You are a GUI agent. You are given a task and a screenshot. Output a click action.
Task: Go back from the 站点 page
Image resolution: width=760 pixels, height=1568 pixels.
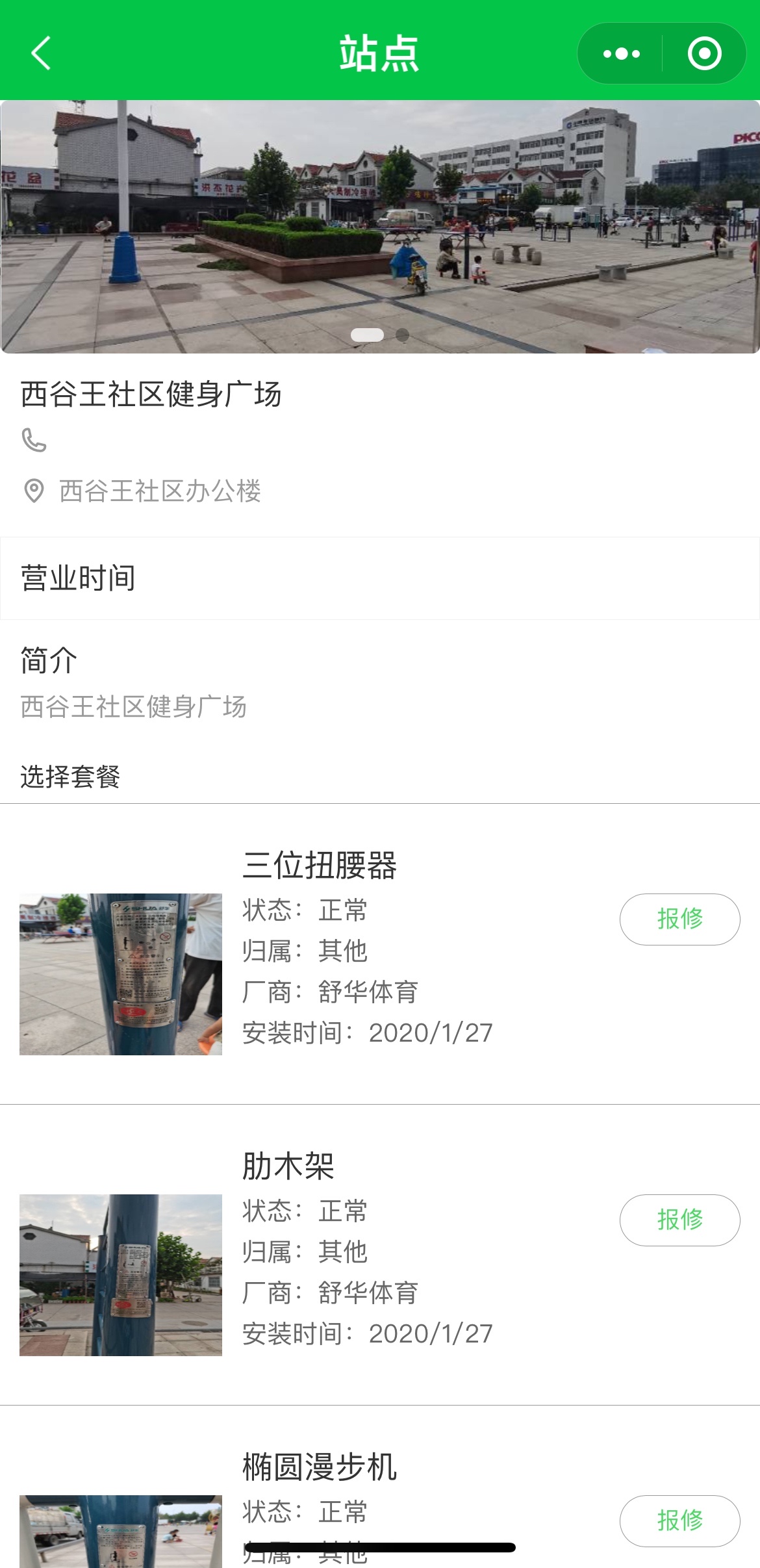click(x=41, y=53)
